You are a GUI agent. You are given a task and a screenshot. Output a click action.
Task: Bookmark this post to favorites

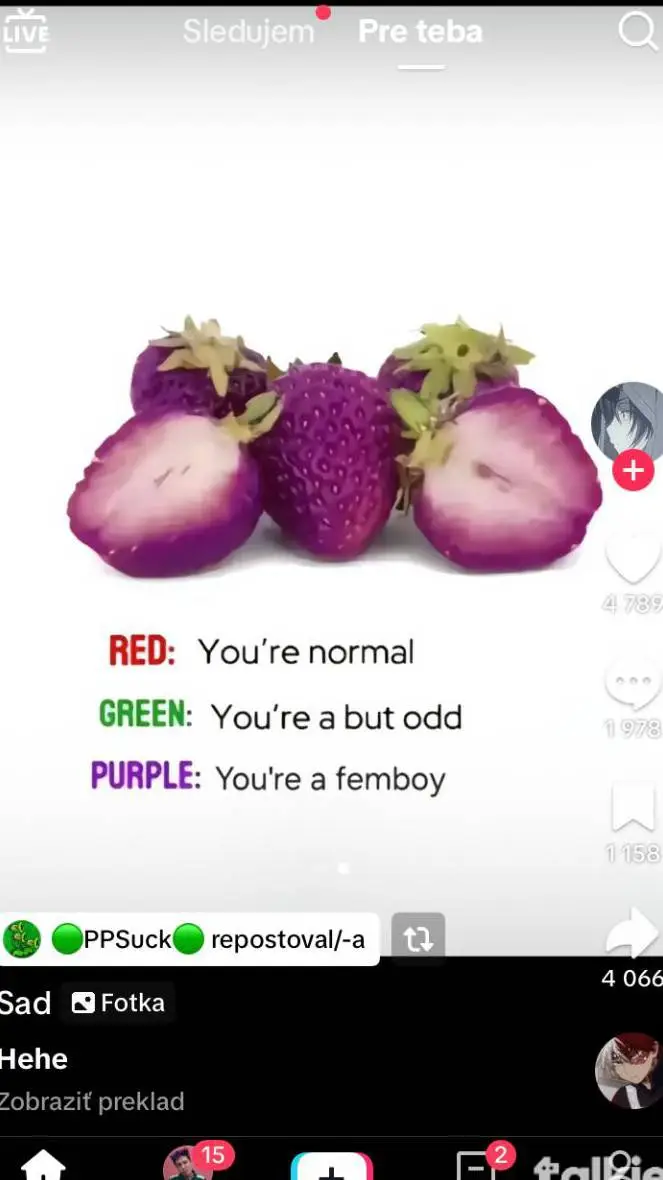pos(632,808)
